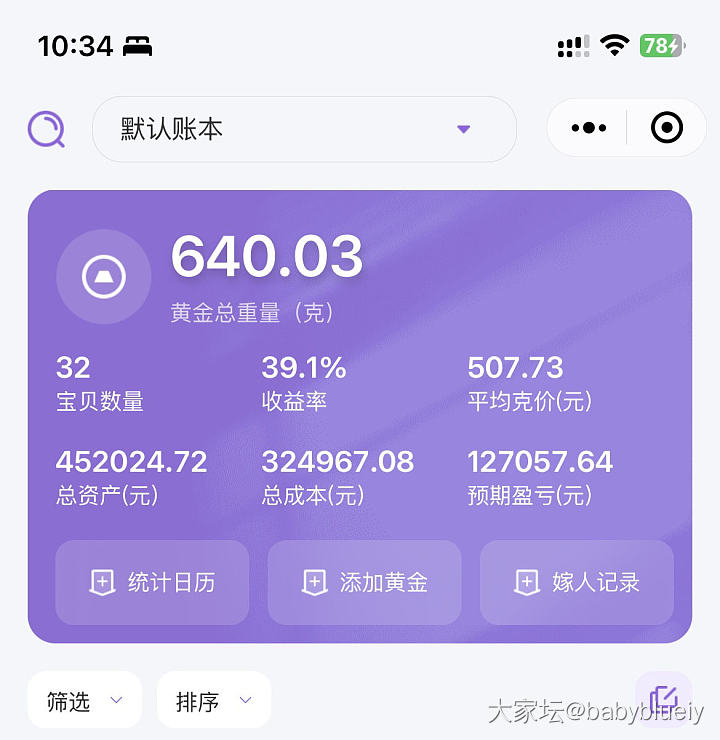Viewport: 720px width, 740px height.
Task: Tap 添加黄金 to add gold
Action: coord(364,582)
